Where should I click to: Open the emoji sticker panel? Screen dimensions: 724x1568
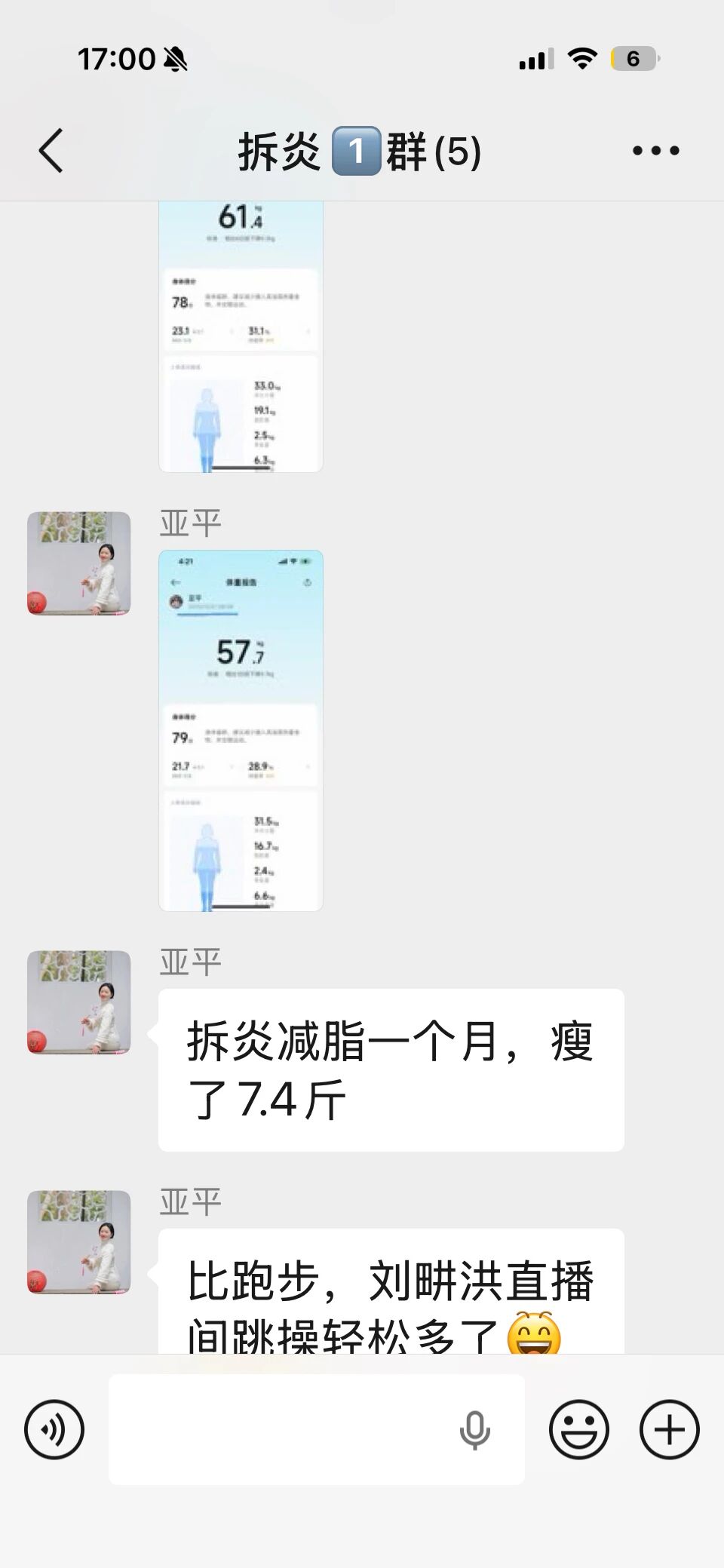pos(578,1429)
